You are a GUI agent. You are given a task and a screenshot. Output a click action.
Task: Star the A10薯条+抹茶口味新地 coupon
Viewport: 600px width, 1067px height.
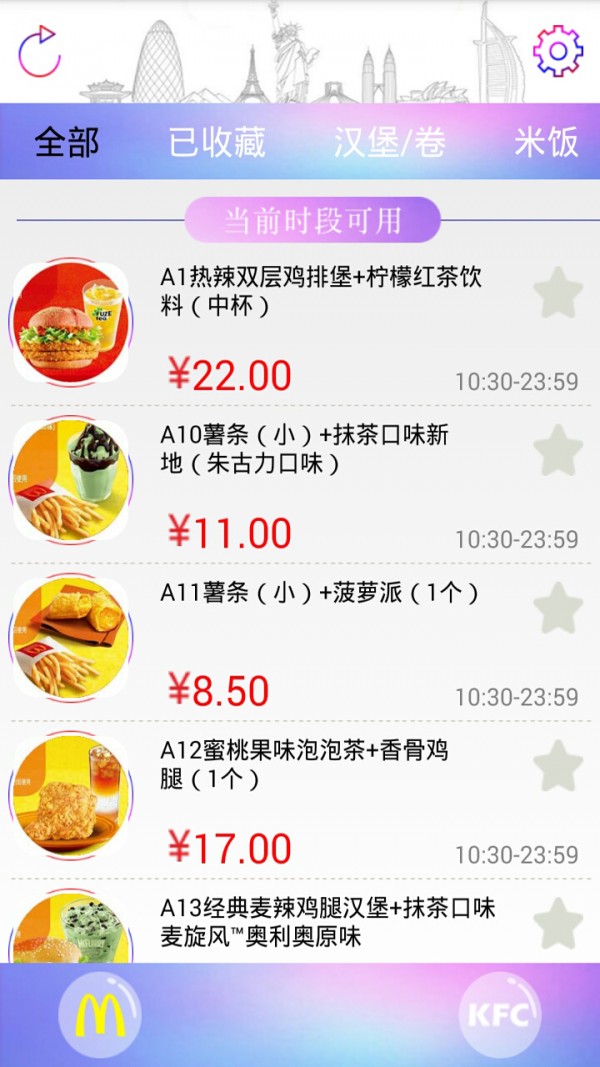[x=558, y=450]
